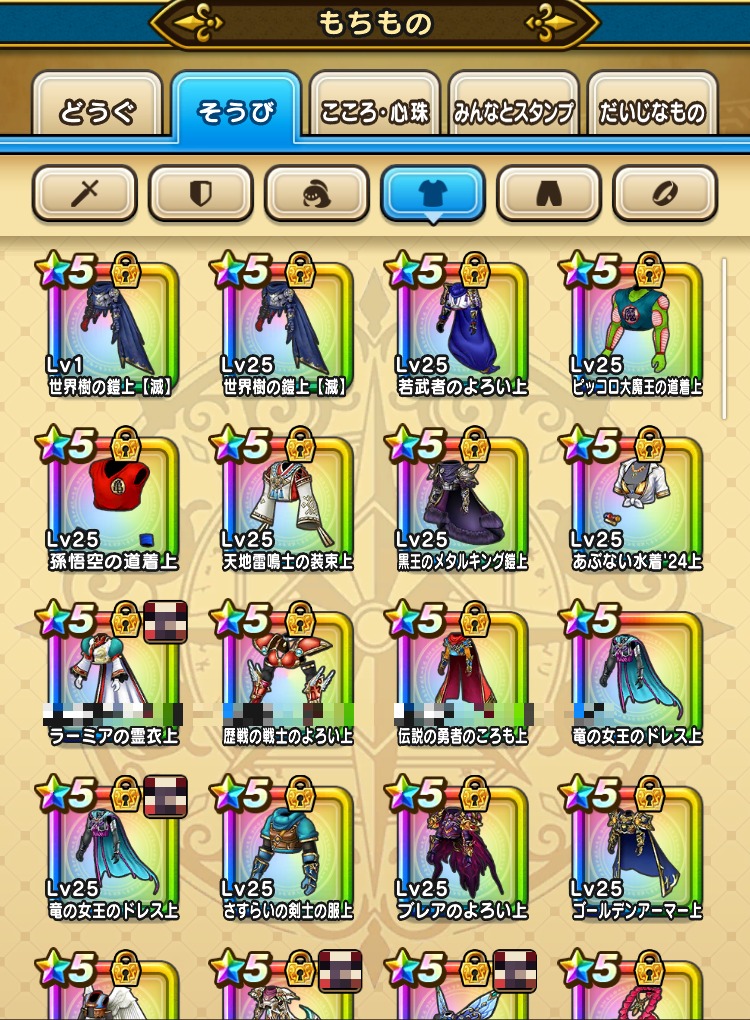Filter equipment by accessory ring icon
Image resolution: width=750 pixels, height=1020 pixels.
pos(664,194)
